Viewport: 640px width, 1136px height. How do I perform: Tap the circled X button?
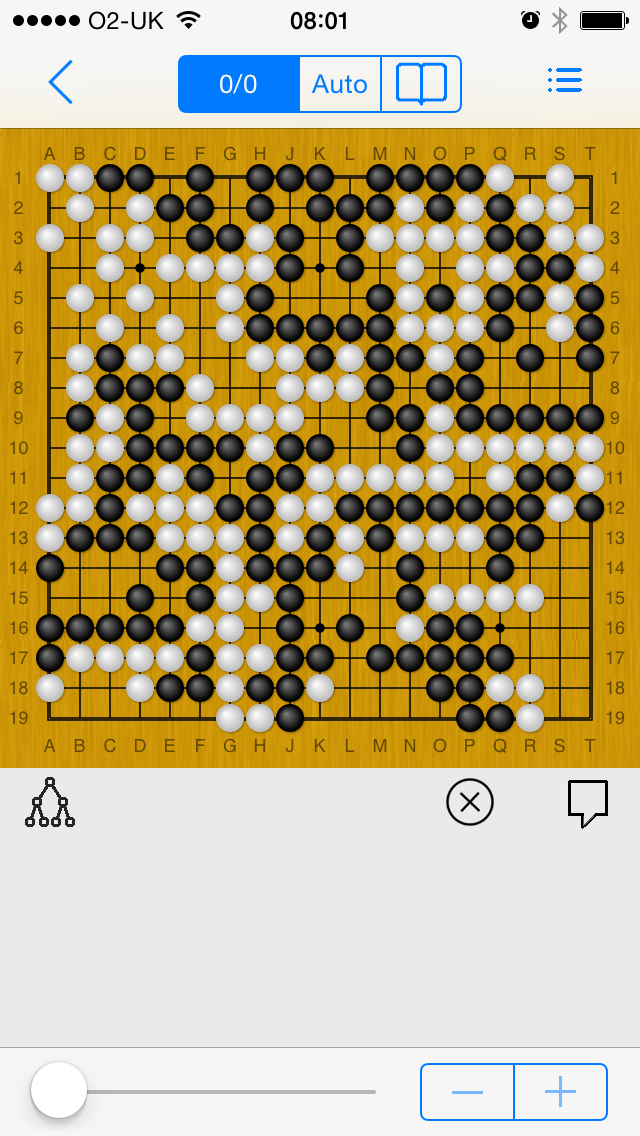pos(470,802)
